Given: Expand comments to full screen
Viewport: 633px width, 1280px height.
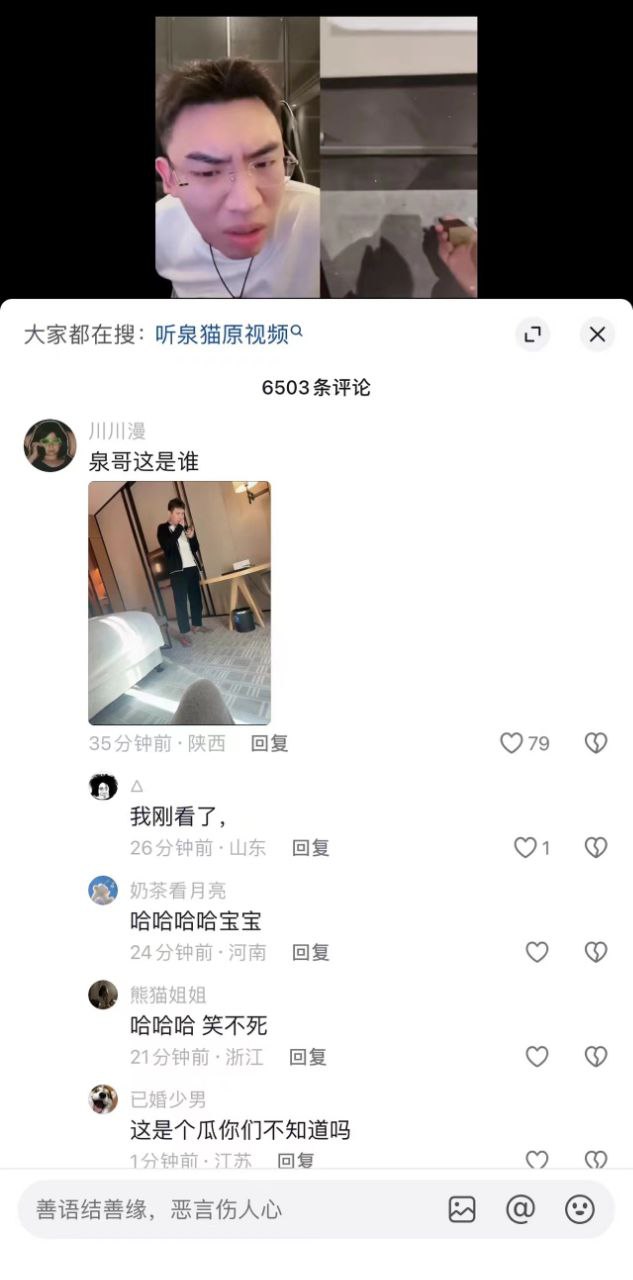Looking at the screenshot, I should [x=533, y=334].
